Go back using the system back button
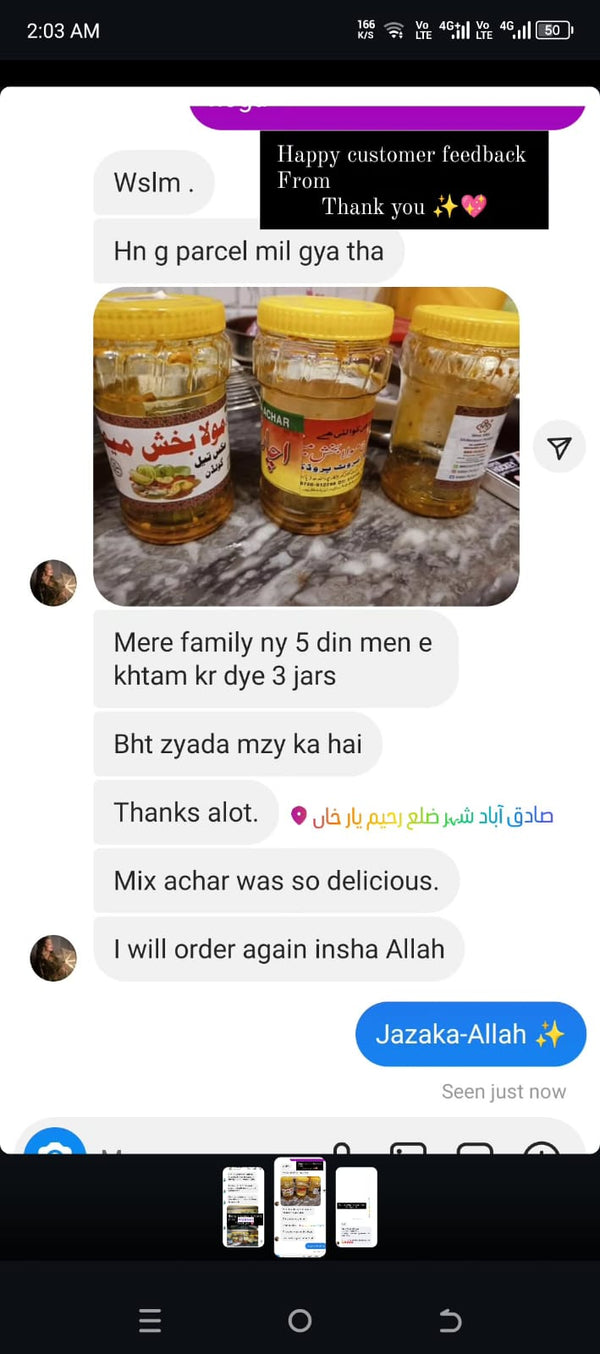The height and width of the screenshot is (1354, 600). click(x=450, y=1321)
